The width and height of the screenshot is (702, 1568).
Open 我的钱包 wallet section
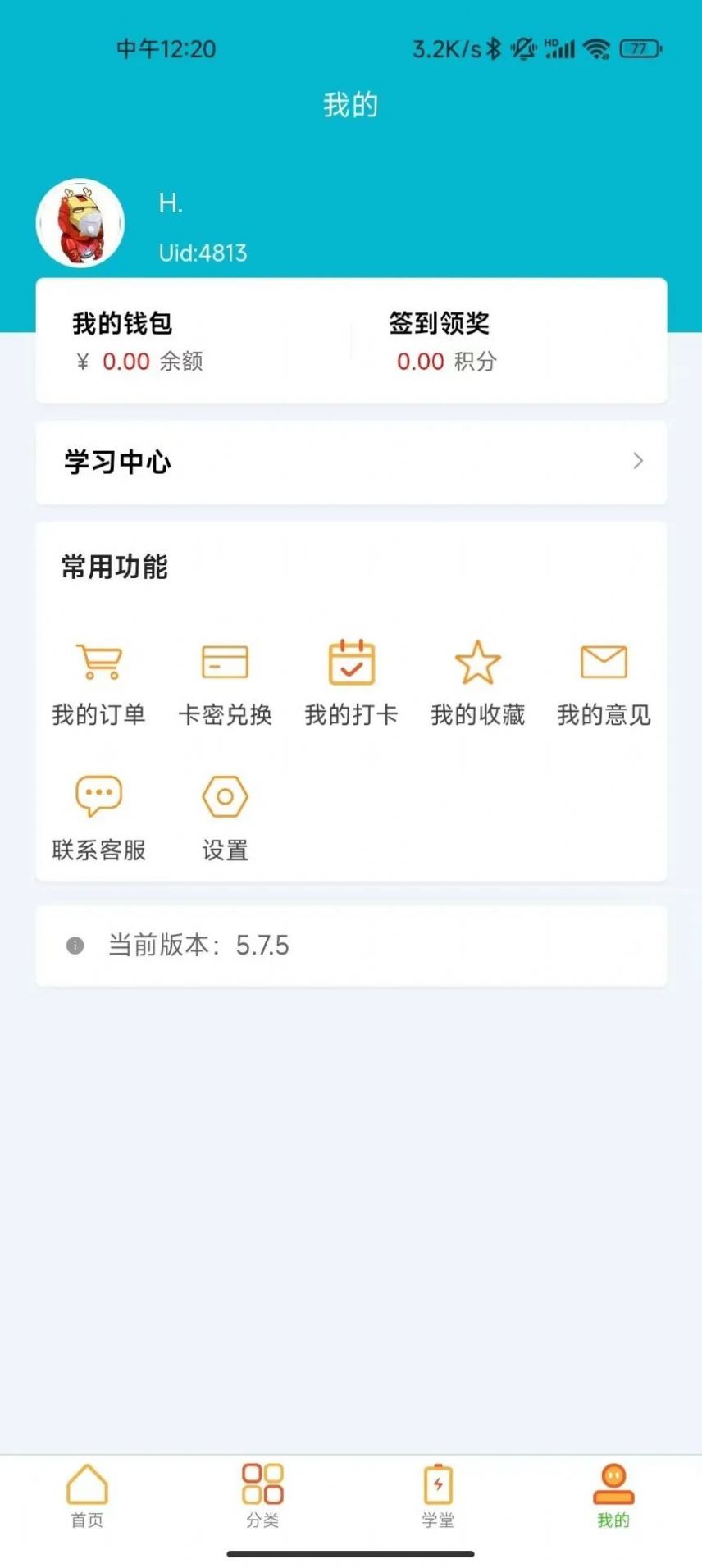point(124,323)
